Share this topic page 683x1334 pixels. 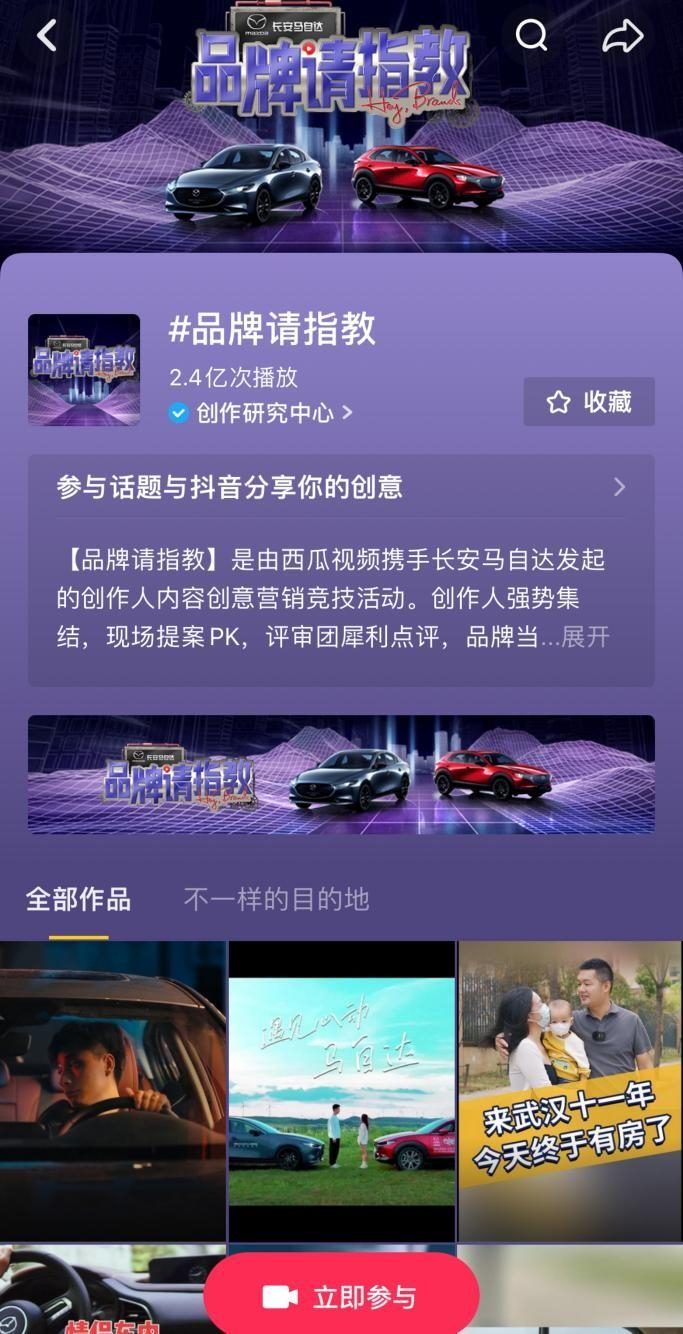pos(622,37)
